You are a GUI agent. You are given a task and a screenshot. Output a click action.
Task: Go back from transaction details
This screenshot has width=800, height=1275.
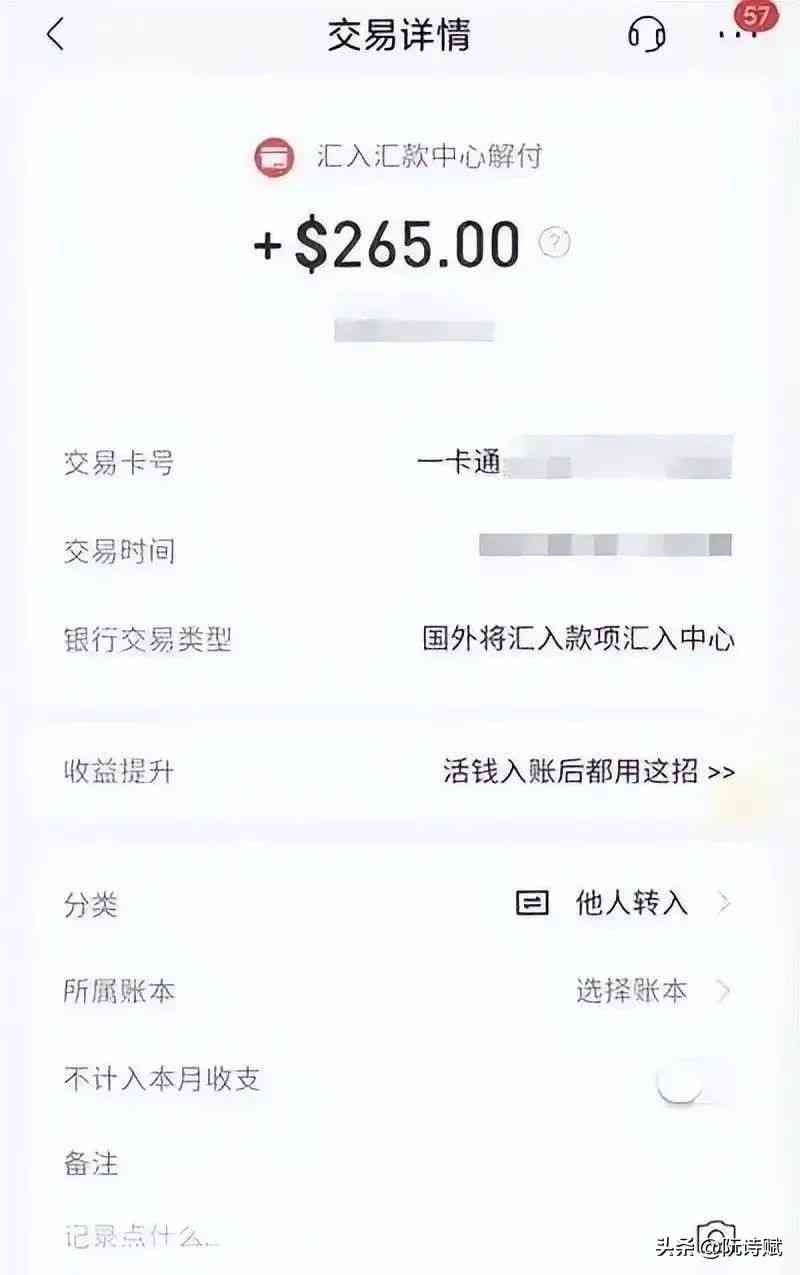(x=55, y=35)
